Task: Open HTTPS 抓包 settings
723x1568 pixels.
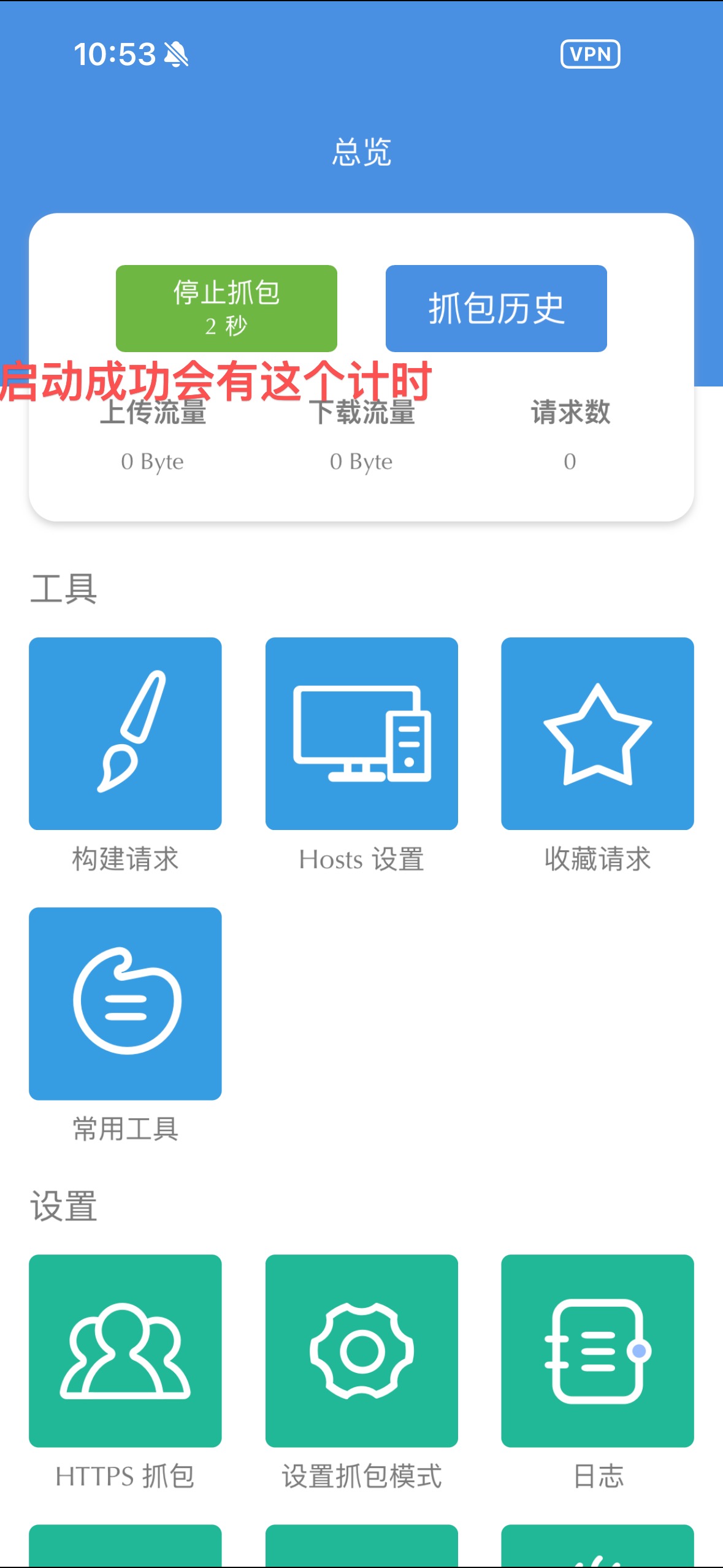Action: click(125, 1350)
